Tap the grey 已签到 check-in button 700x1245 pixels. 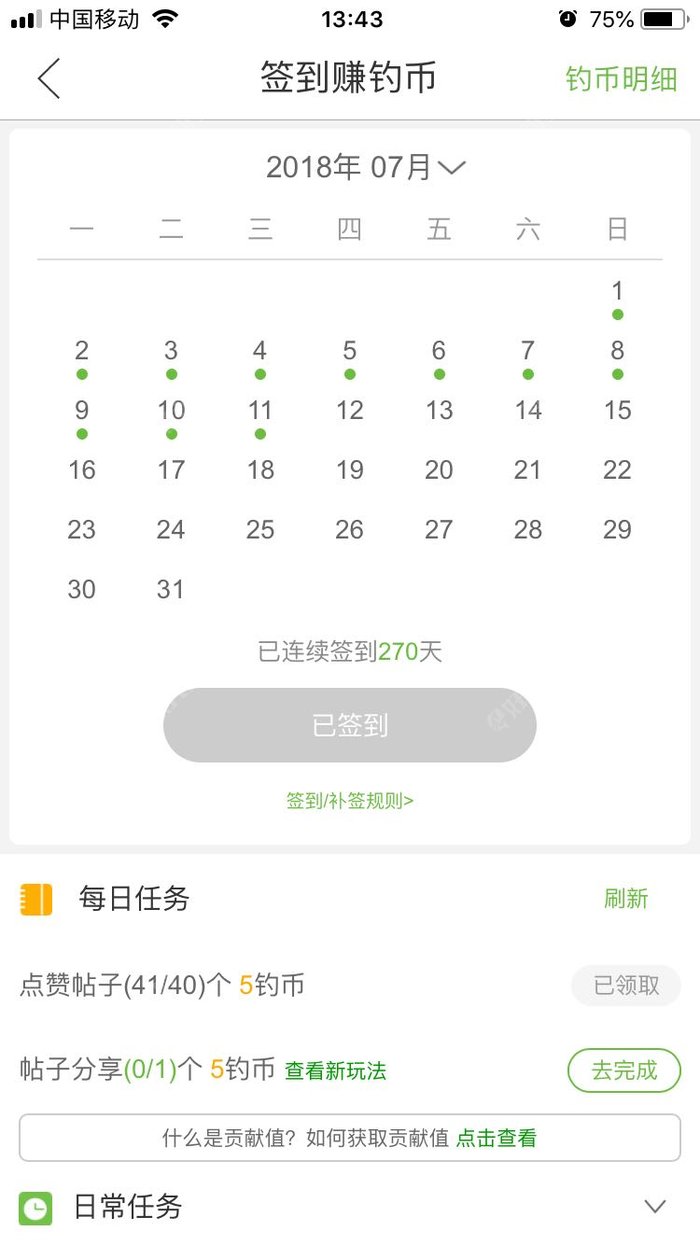coord(350,725)
